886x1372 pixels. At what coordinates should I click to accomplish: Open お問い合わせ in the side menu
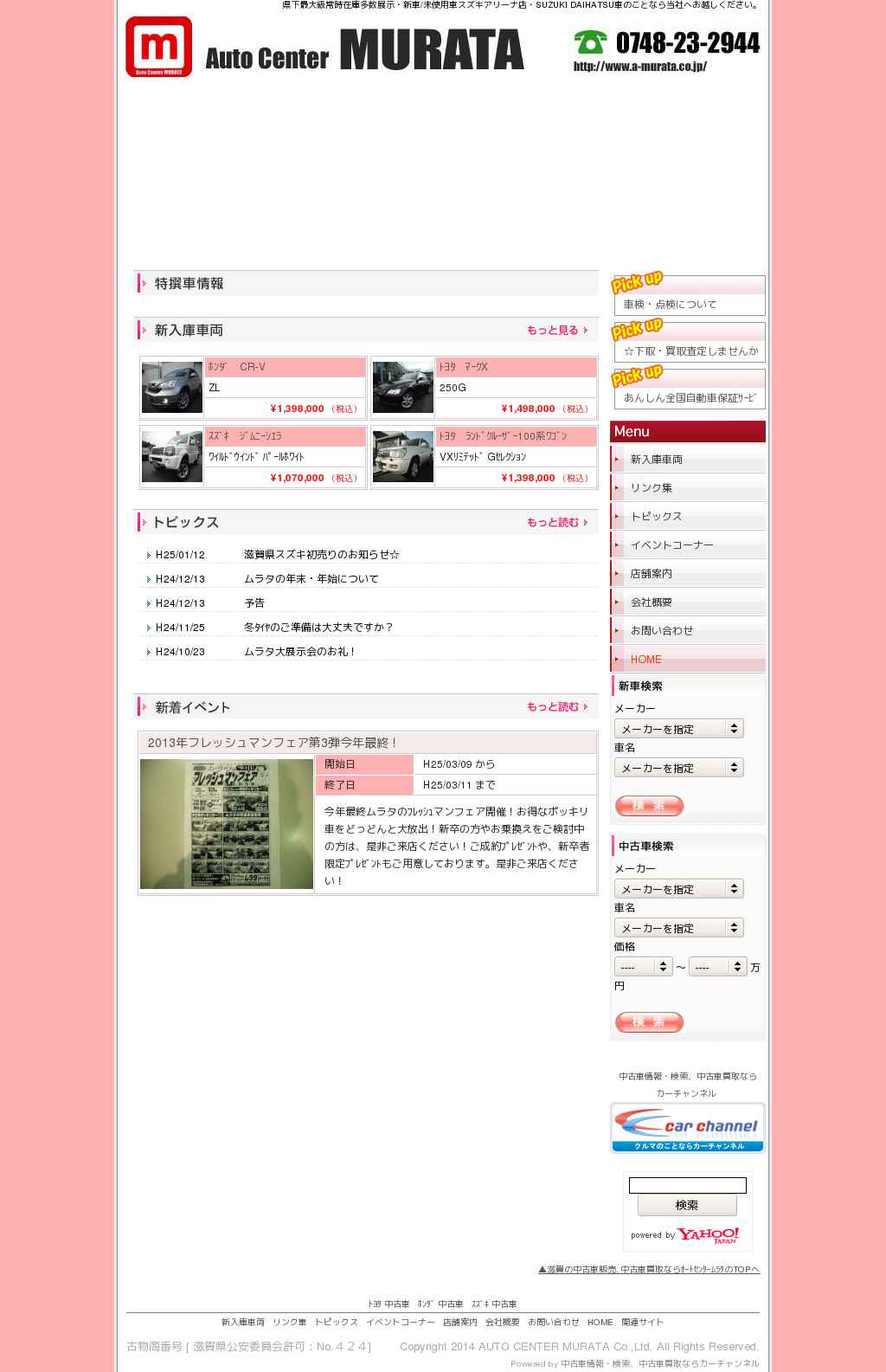pyautogui.click(x=661, y=631)
